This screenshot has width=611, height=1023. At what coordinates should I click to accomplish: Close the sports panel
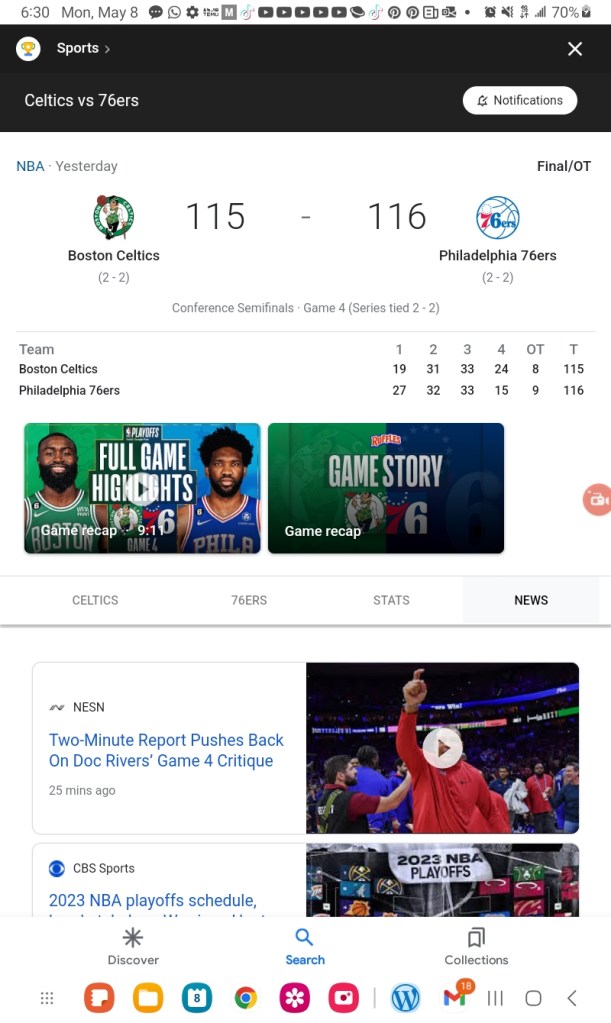coord(575,49)
